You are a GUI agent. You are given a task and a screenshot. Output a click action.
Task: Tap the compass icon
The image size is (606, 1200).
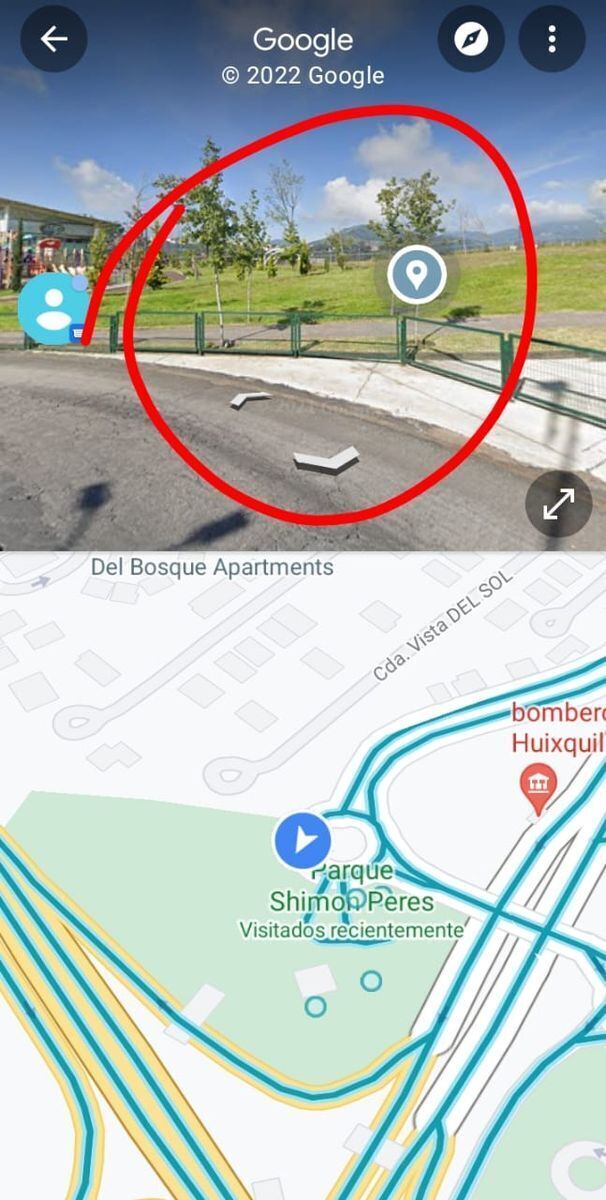[x=471, y=39]
